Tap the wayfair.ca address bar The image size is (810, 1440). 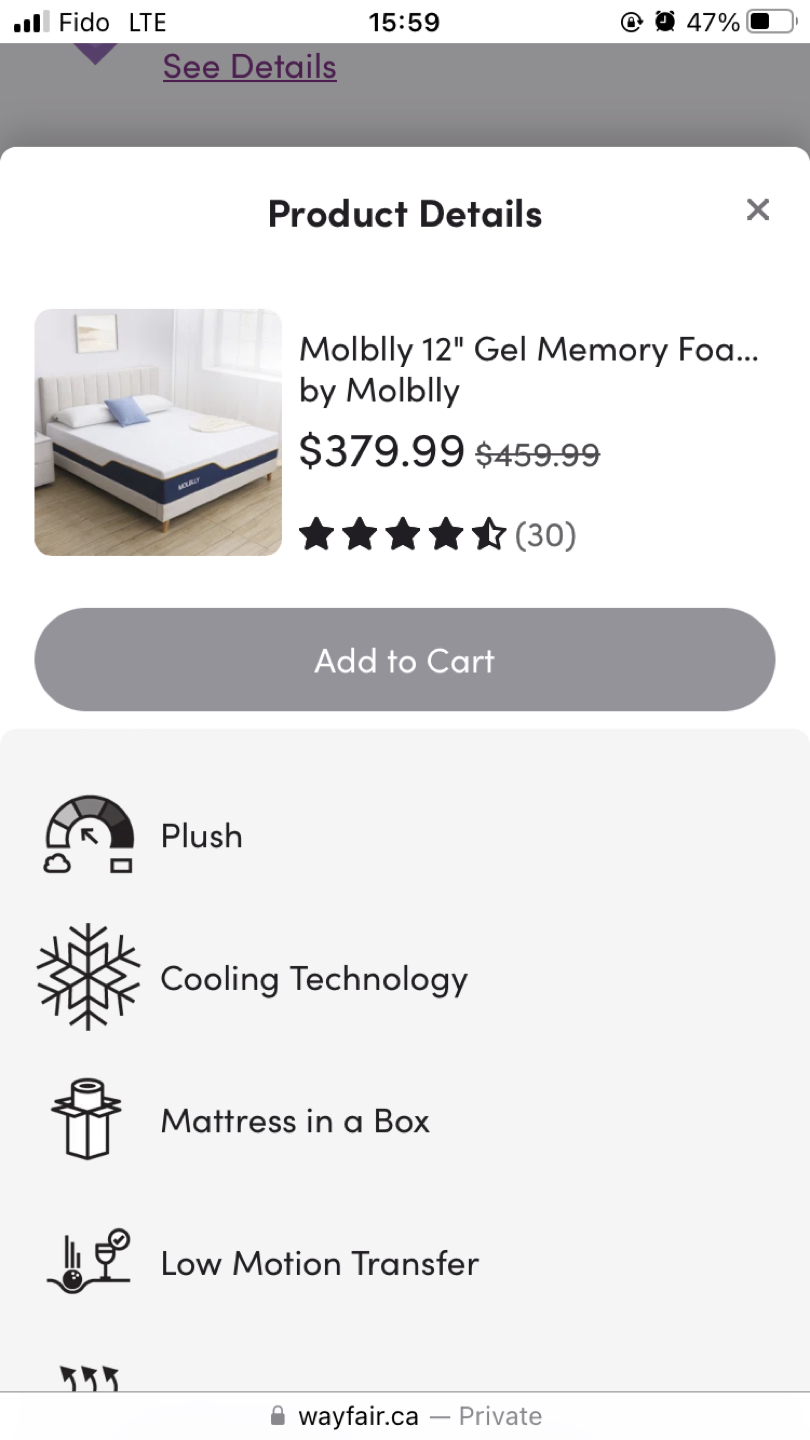405,1416
